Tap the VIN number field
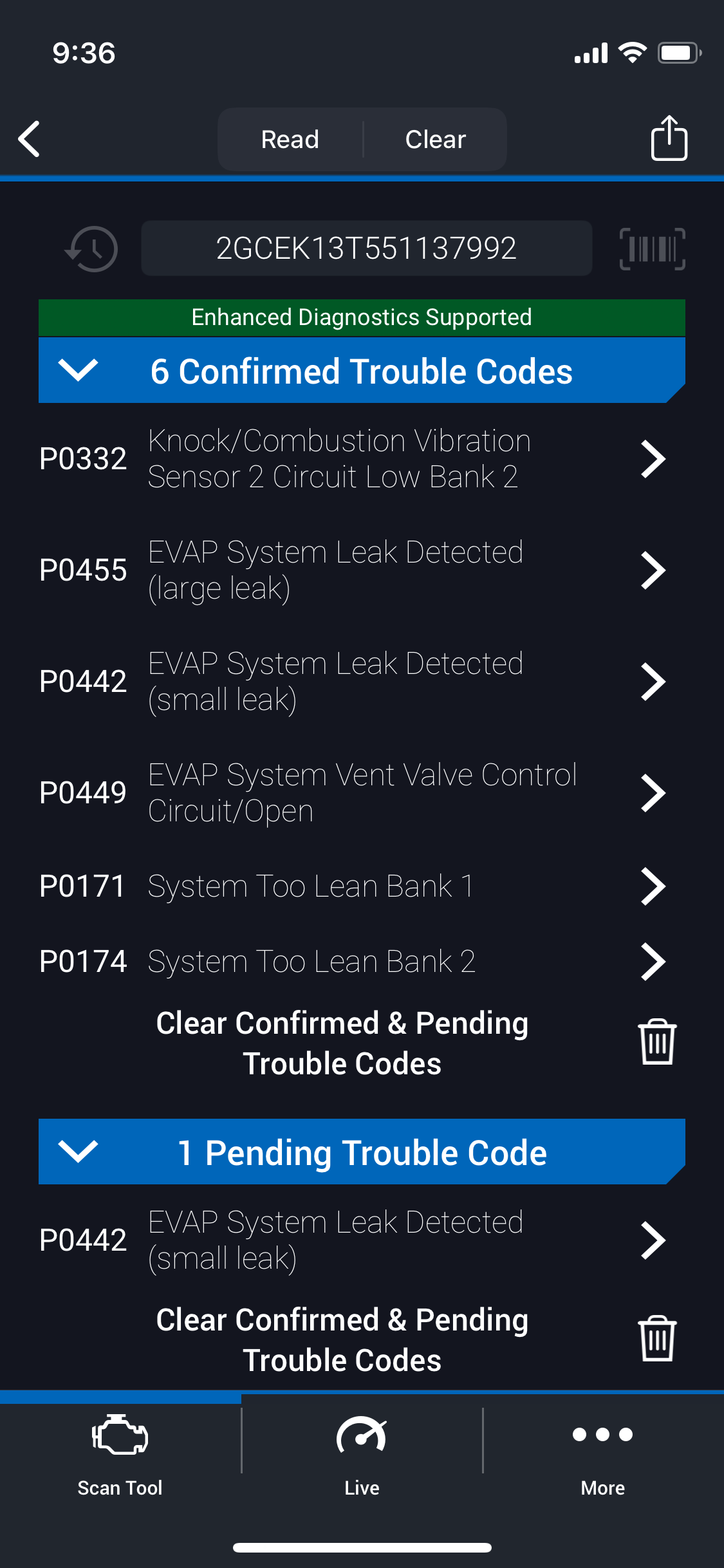 point(366,248)
